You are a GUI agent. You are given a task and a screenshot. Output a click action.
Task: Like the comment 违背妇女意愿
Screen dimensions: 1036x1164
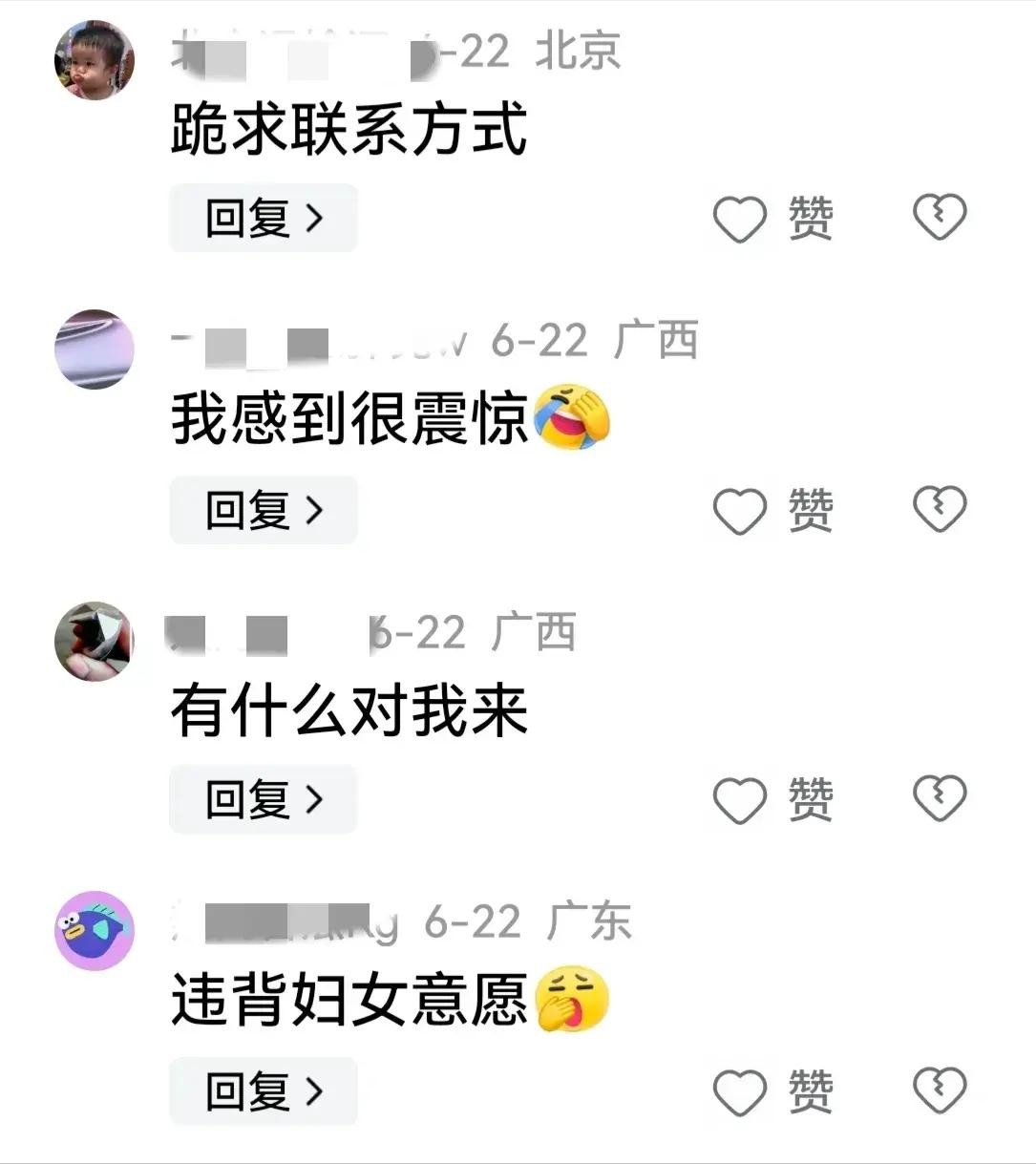[740, 1091]
